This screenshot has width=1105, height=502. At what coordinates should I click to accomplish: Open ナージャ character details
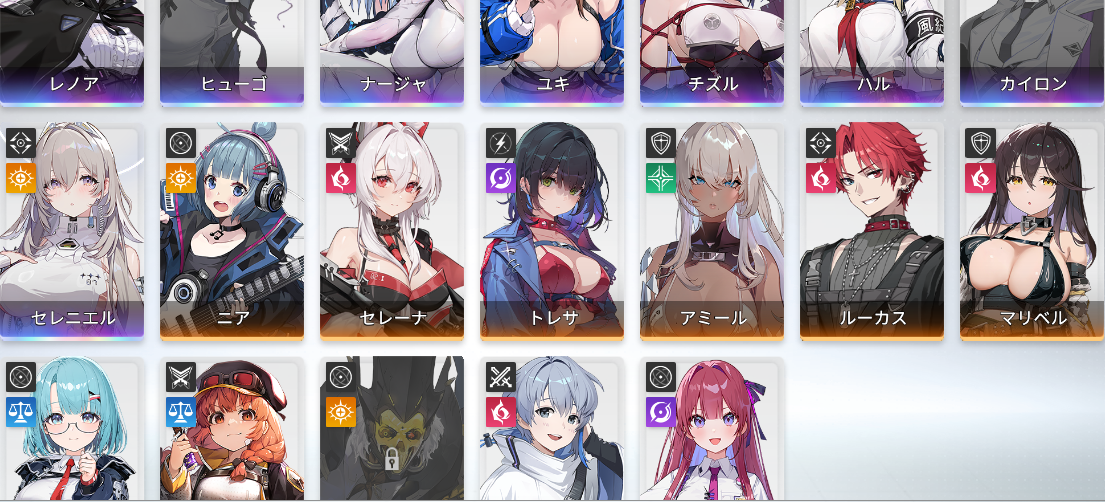(392, 50)
